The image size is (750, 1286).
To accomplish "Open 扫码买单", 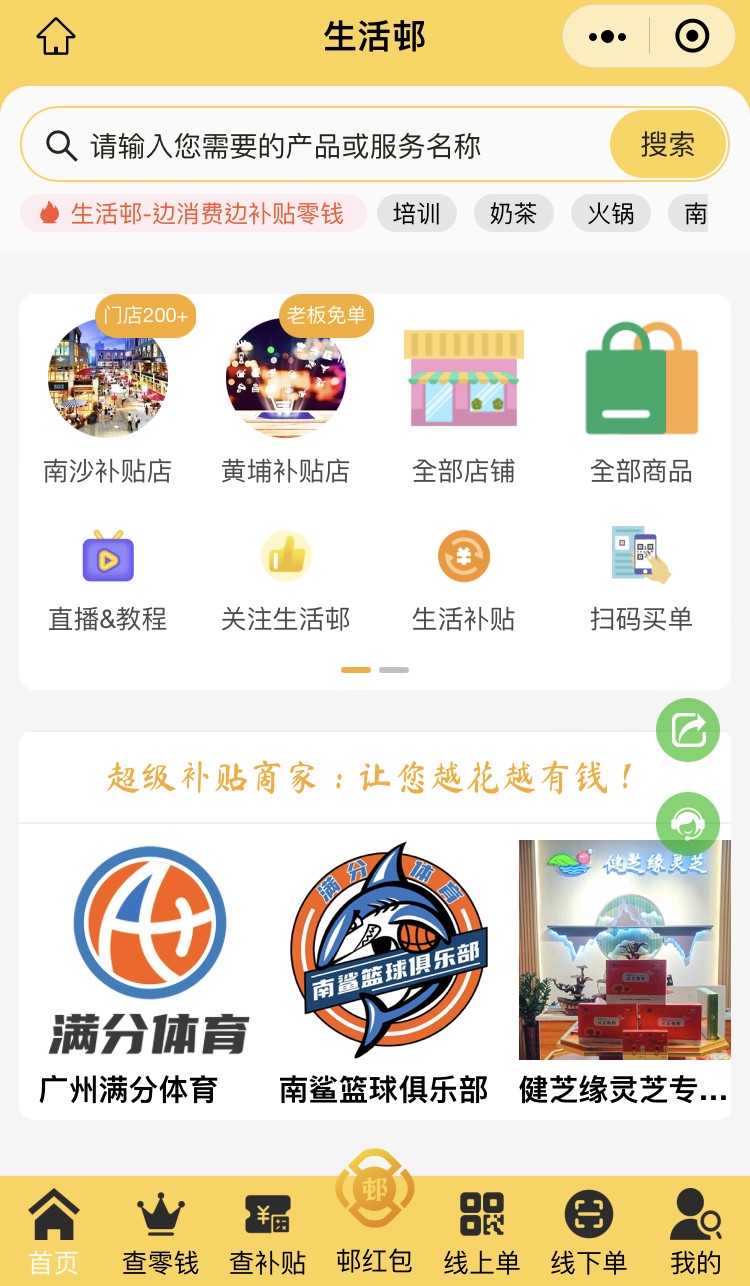I will (x=641, y=582).
